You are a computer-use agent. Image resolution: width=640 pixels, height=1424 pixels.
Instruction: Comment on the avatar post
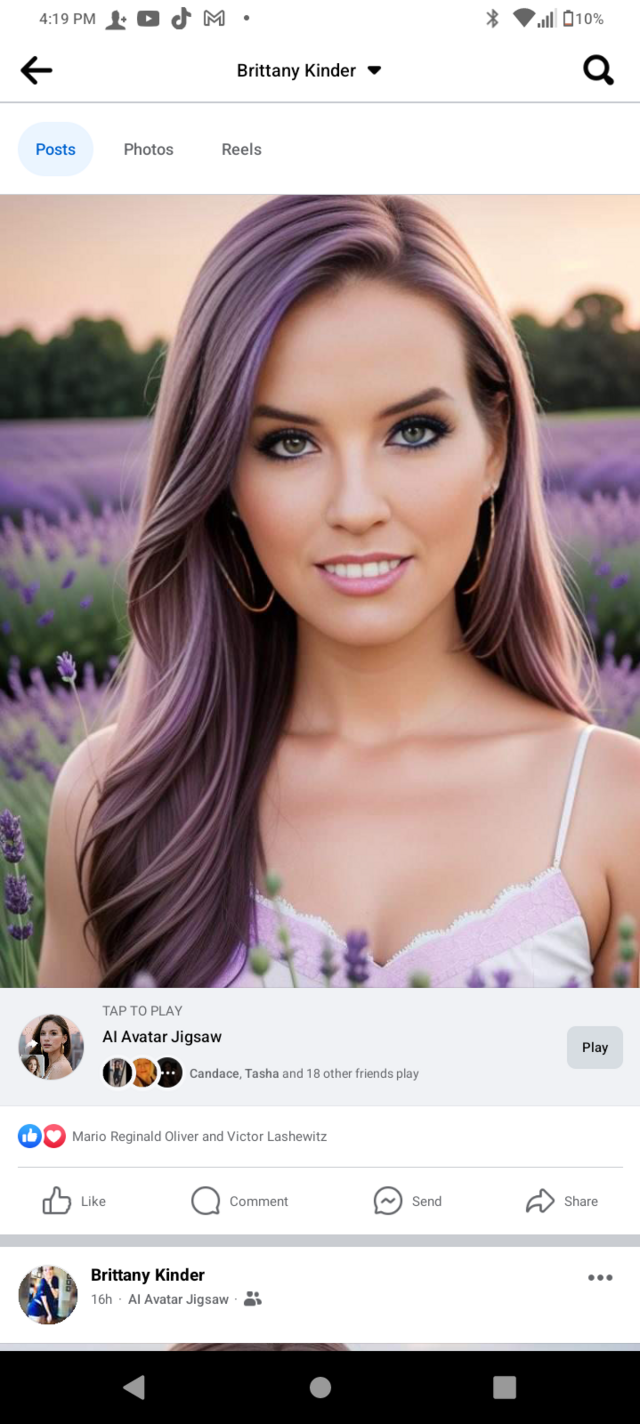(240, 1201)
